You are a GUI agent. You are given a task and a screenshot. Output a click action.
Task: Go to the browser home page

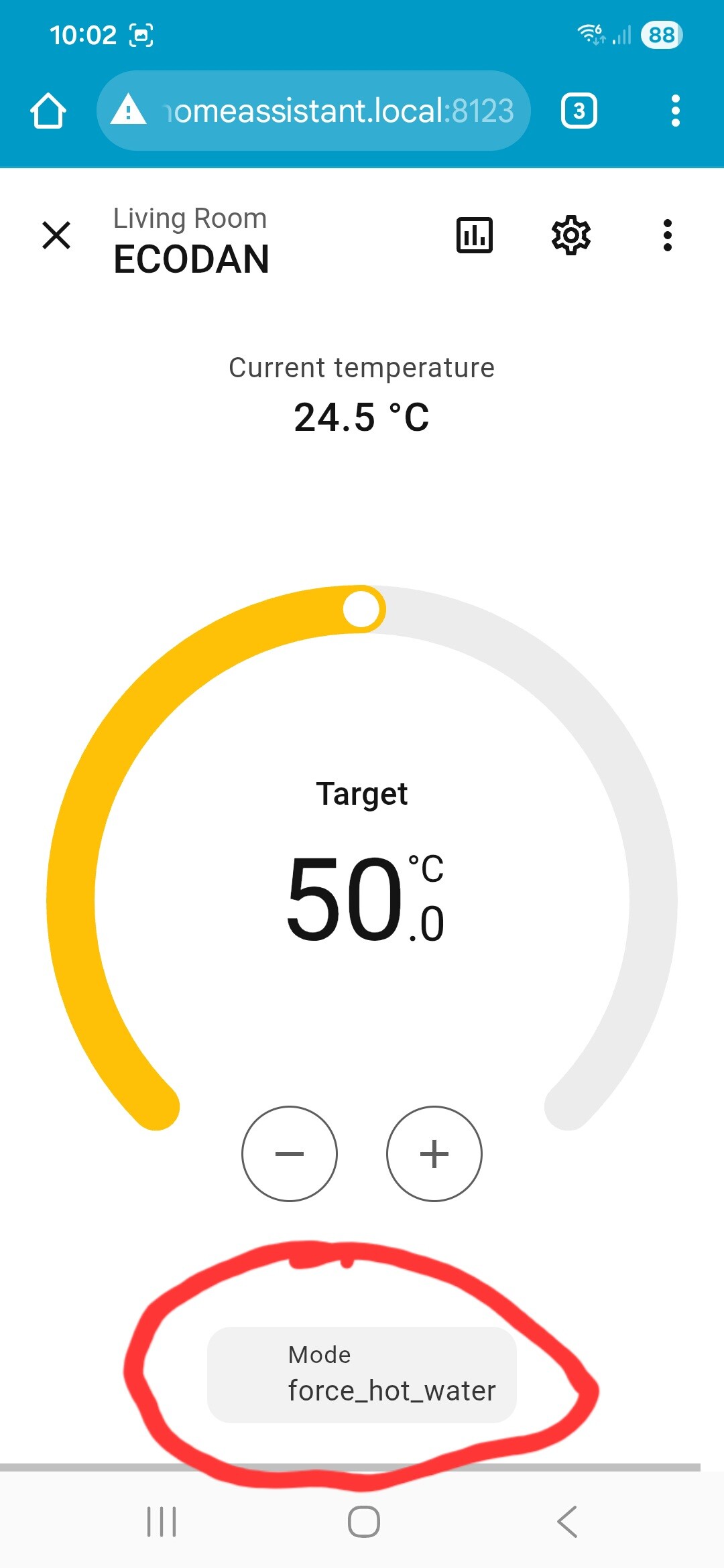(x=48, y=111)
